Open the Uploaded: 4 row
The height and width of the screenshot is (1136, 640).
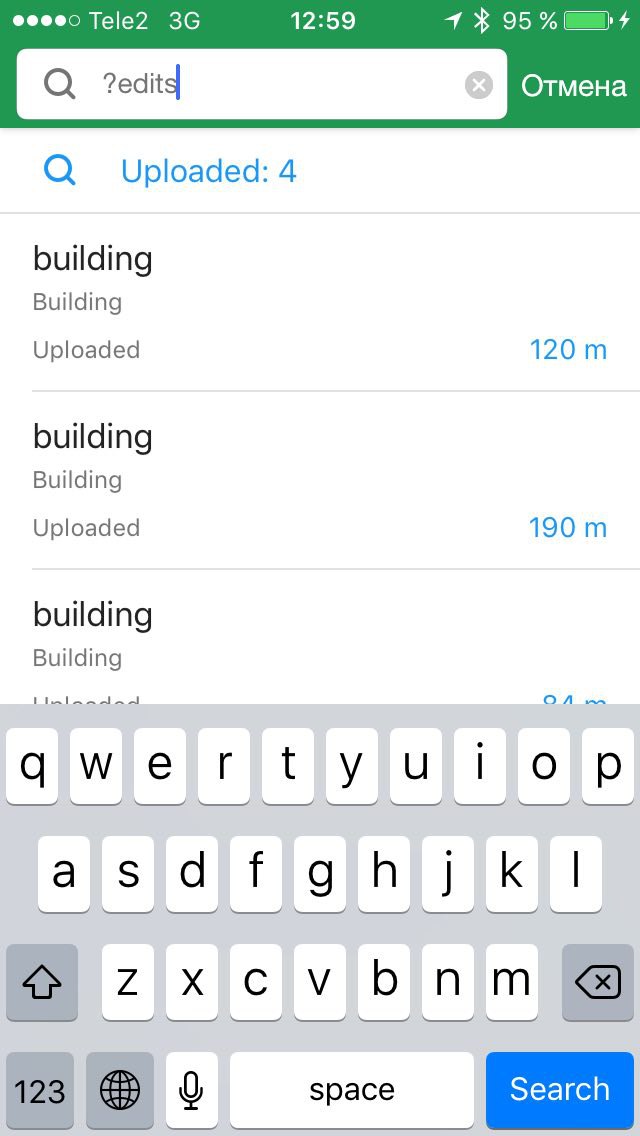coord(320,171)
